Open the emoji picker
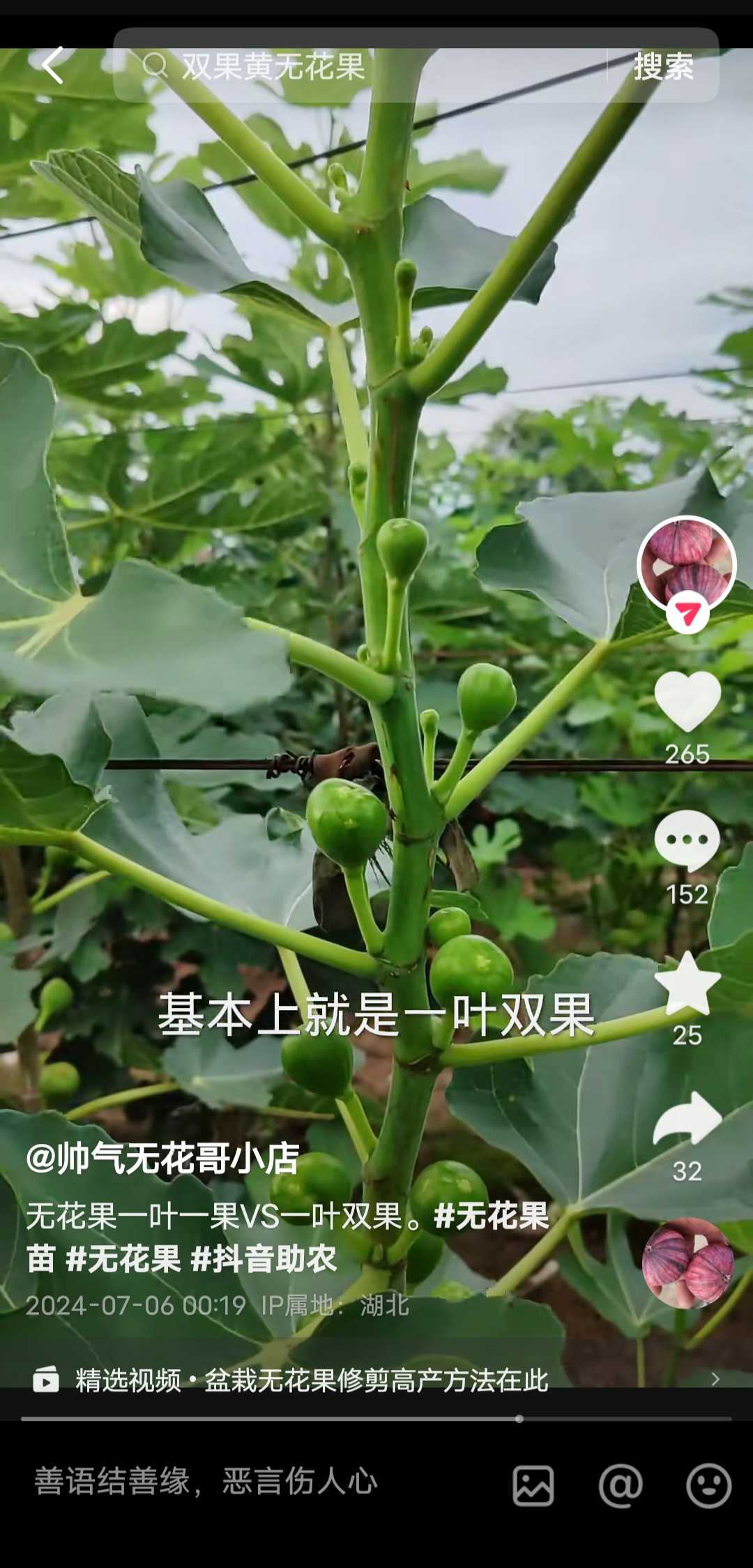Viewport: 753px width, 1568px height. (x=708, y=1486)
